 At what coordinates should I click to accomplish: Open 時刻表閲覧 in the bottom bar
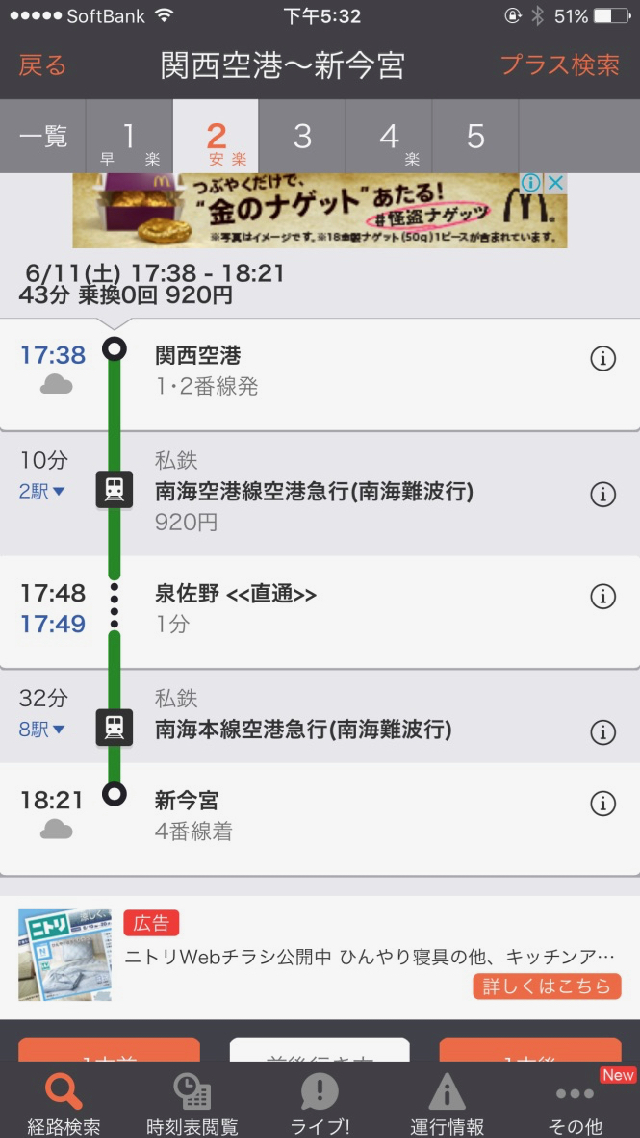[192, 1103]
